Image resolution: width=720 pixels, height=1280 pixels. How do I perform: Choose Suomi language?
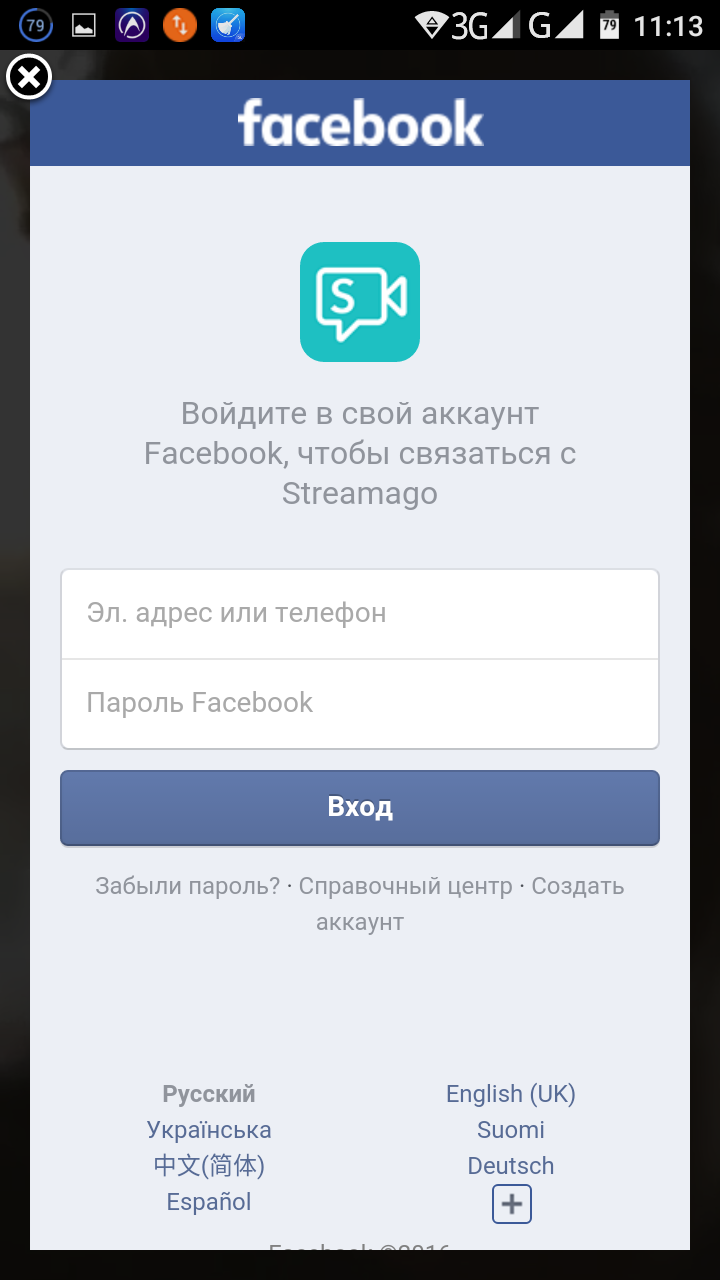511,1130
